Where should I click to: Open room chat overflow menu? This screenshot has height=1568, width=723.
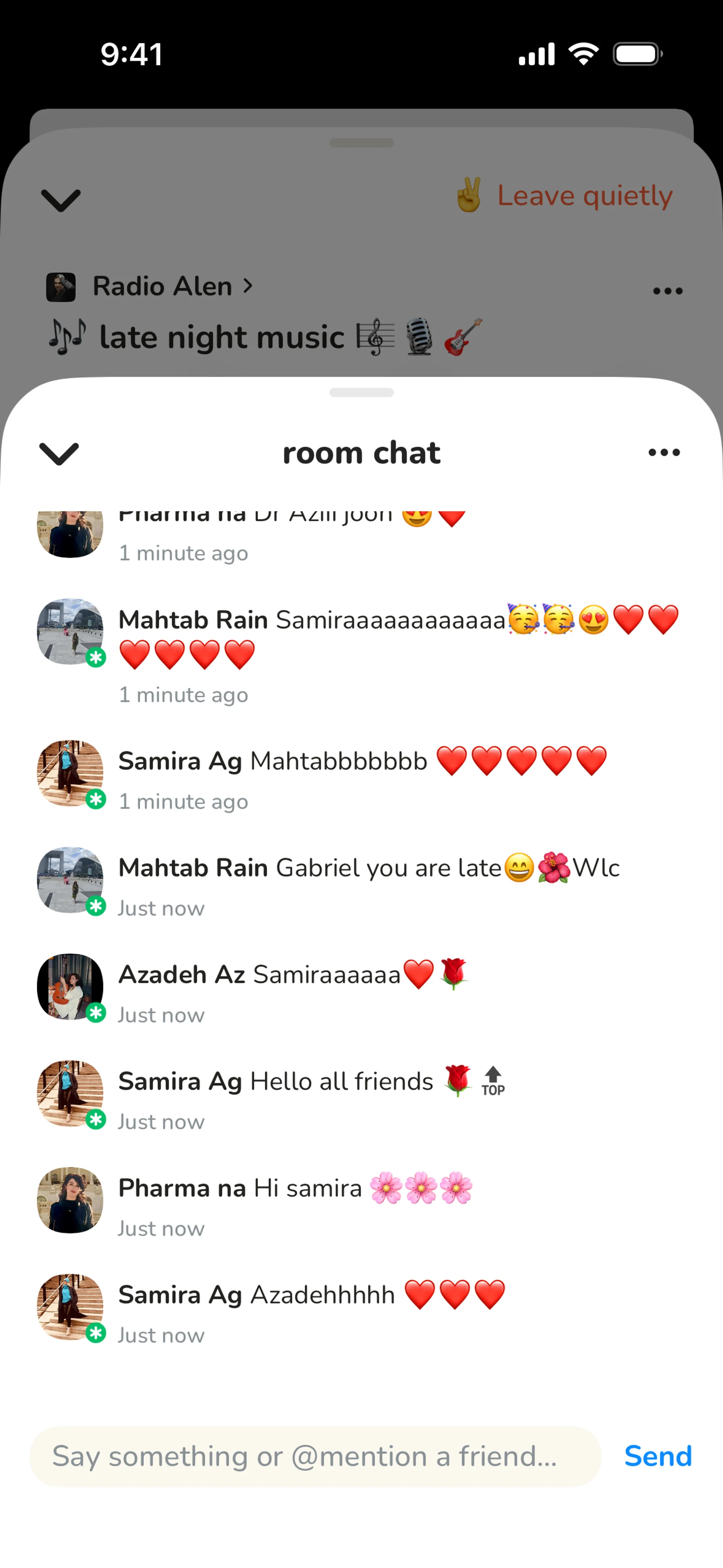[x=664, y=452]
